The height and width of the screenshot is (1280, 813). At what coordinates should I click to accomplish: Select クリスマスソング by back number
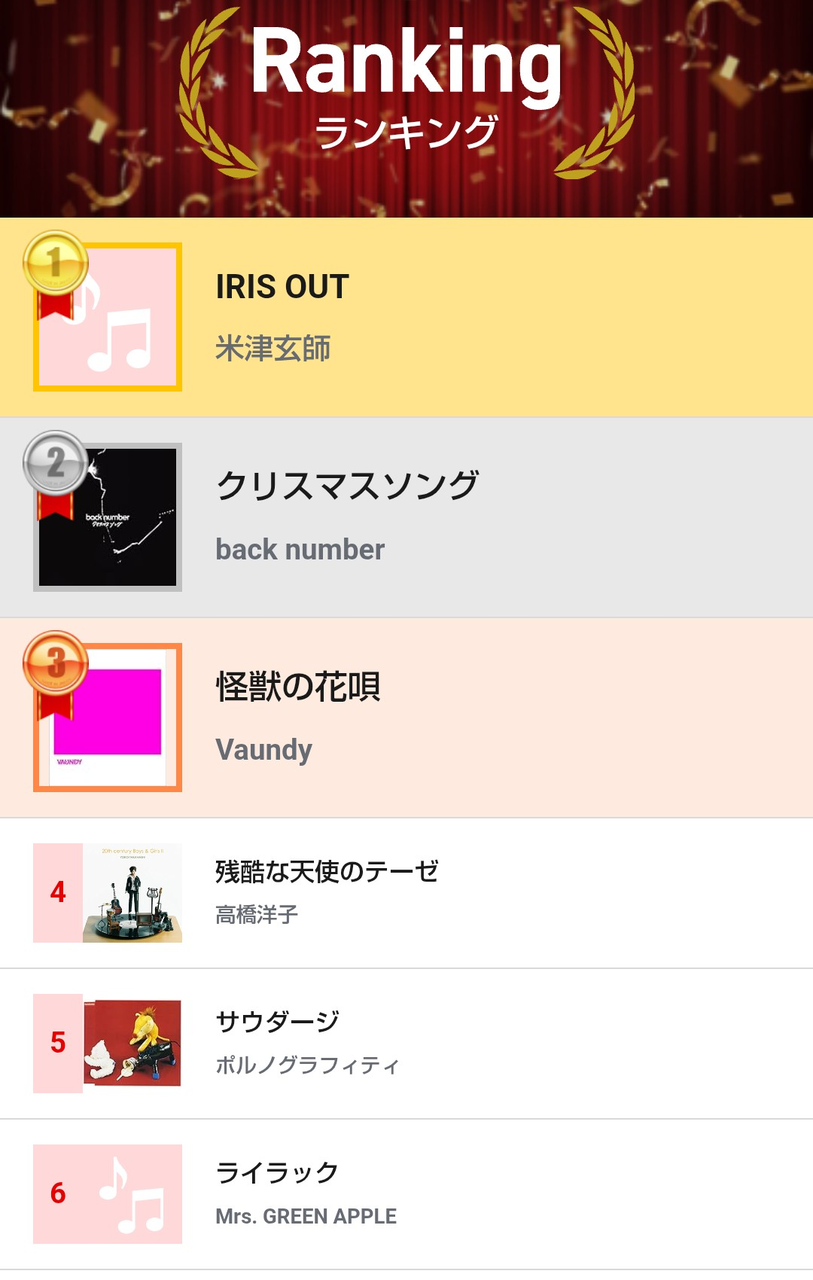tap(406, 517)
